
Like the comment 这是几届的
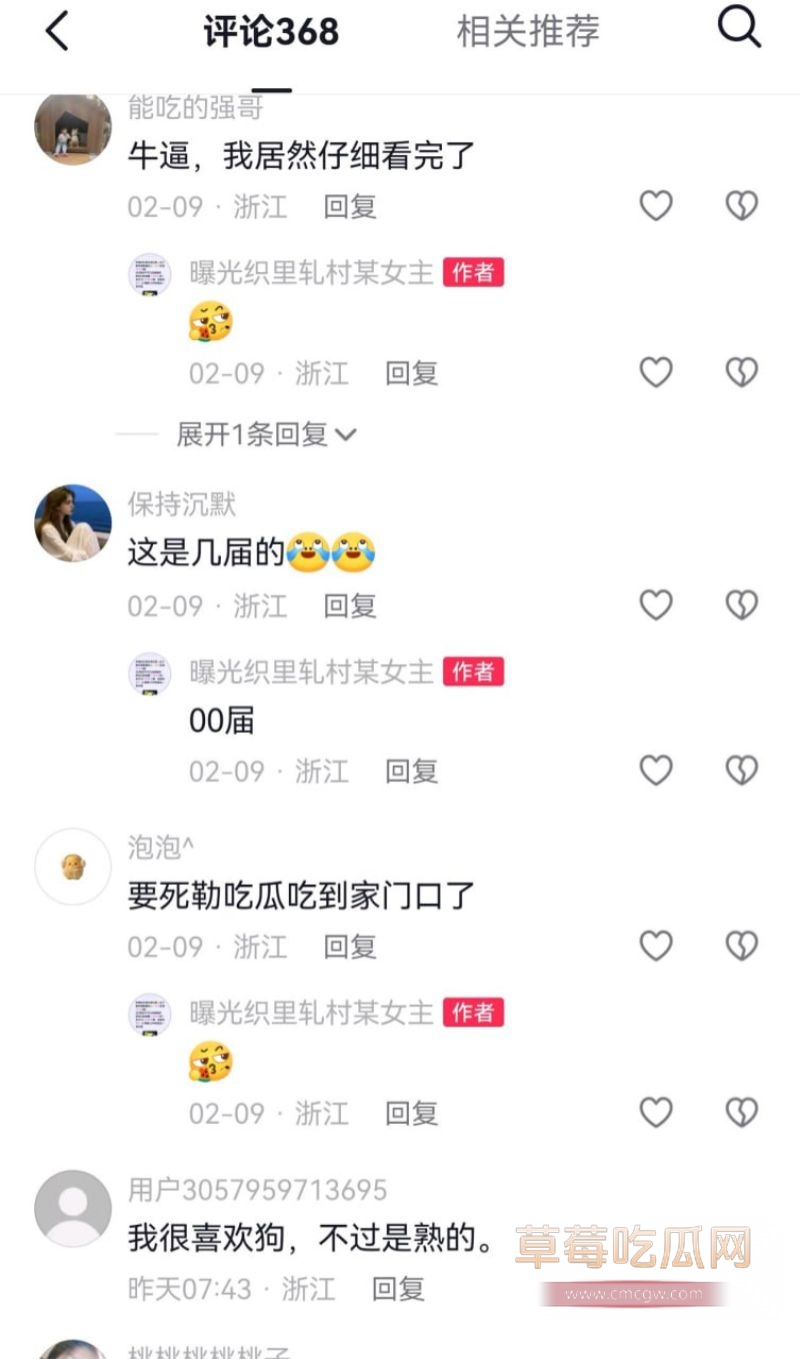[655, 605]
